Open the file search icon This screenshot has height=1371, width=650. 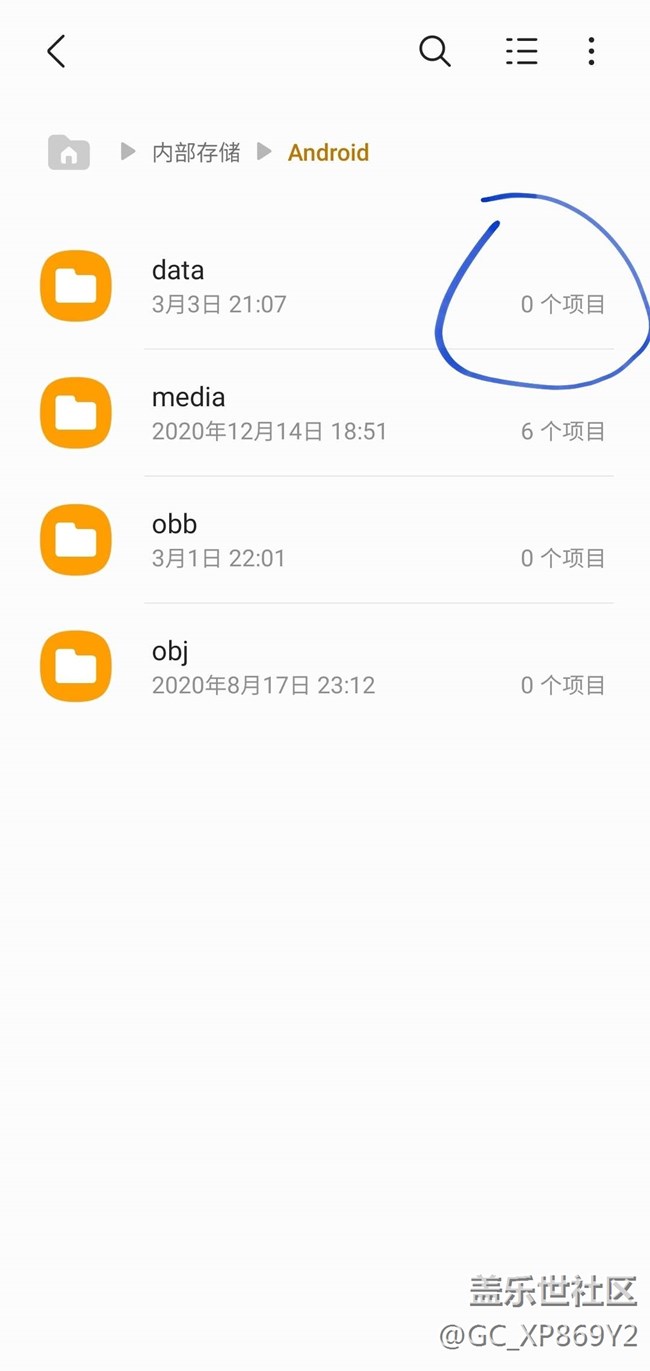coord(434,51)
